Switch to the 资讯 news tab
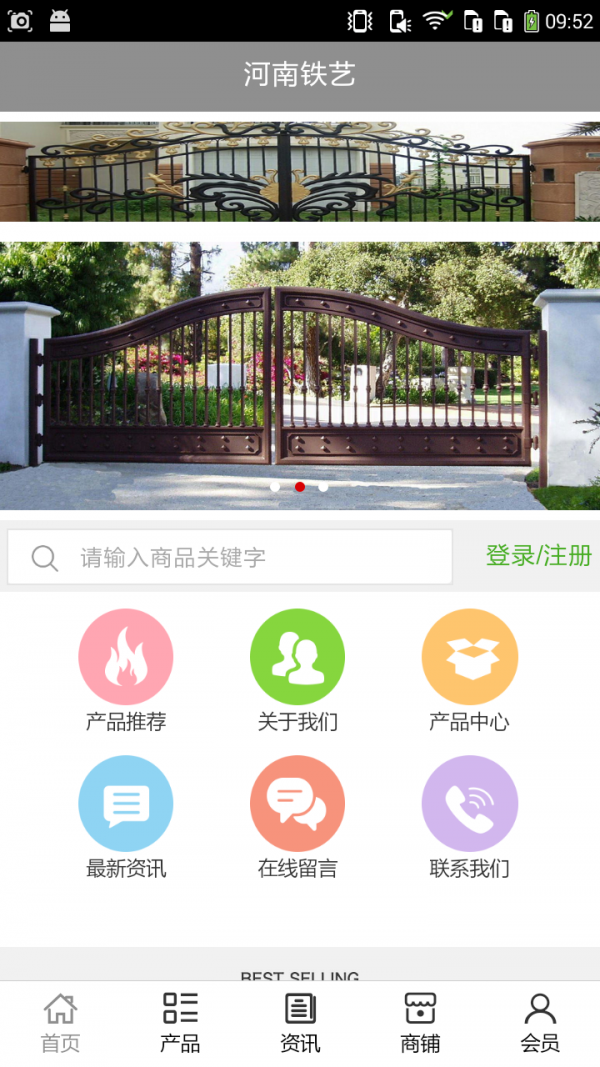 click(300, 1023)
